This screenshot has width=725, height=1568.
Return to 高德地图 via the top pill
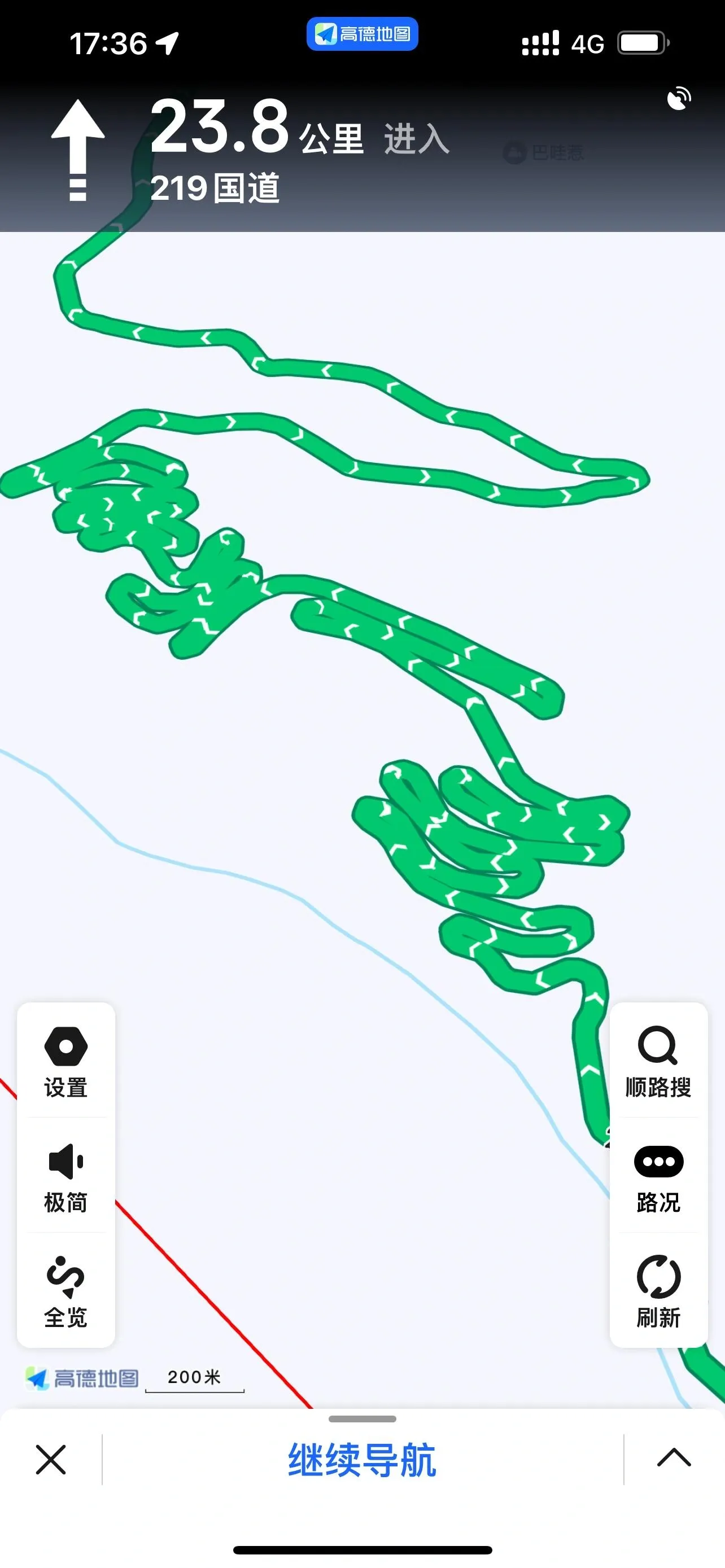pos(362,34)
